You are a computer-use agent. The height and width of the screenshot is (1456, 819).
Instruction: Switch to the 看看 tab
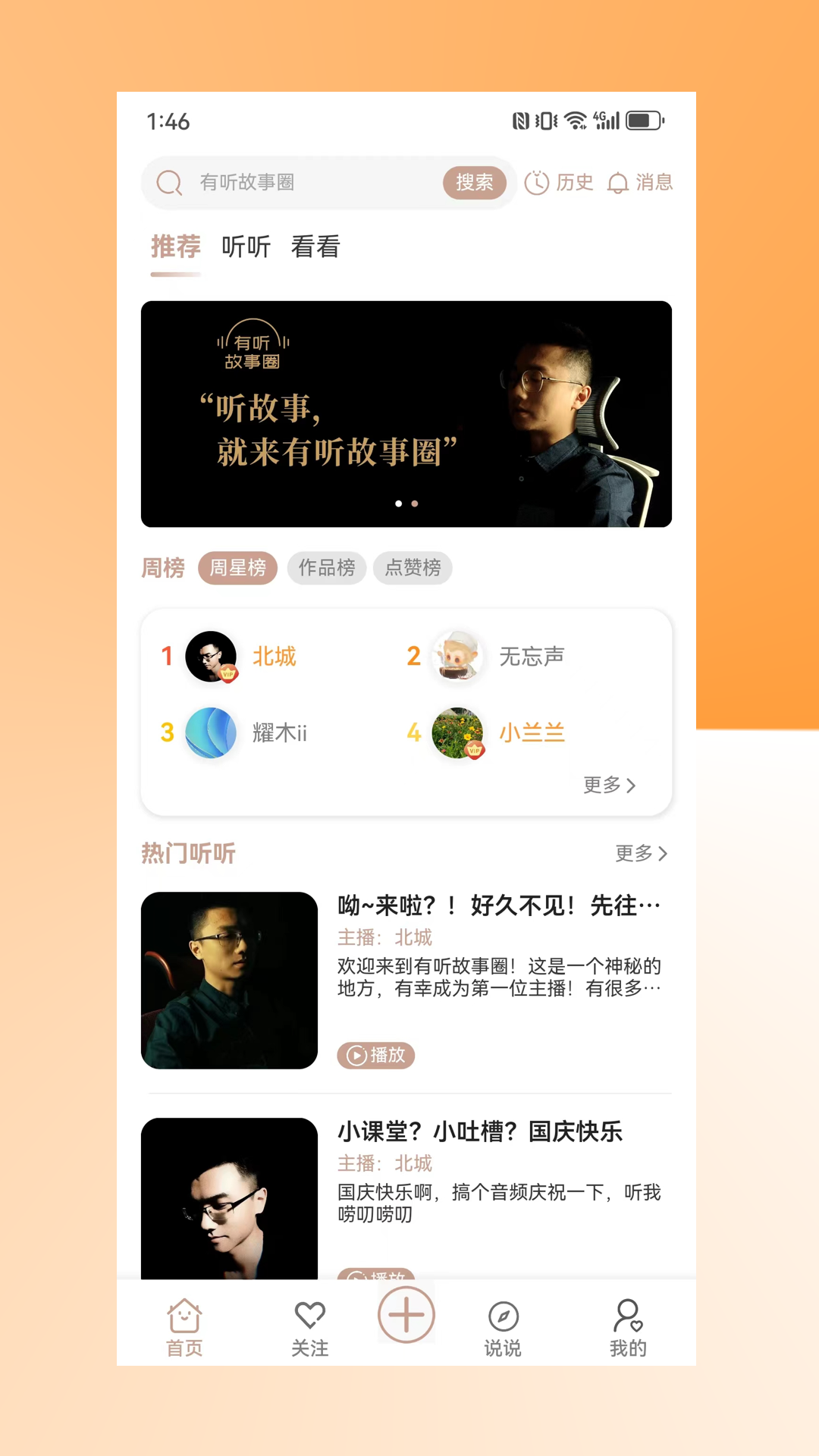tap(315, 247)
